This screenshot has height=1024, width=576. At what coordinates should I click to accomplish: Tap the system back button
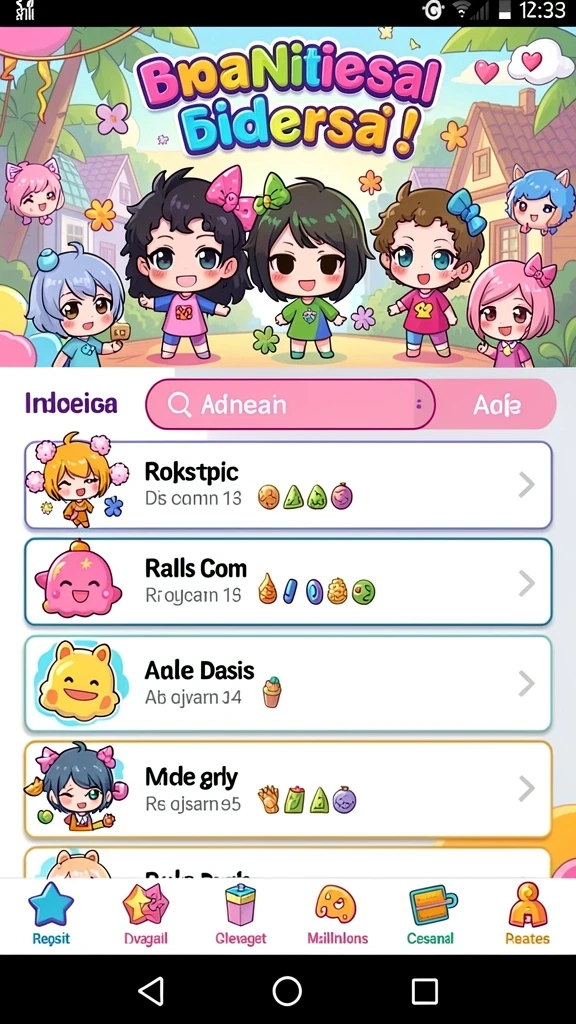coord(152,991)
